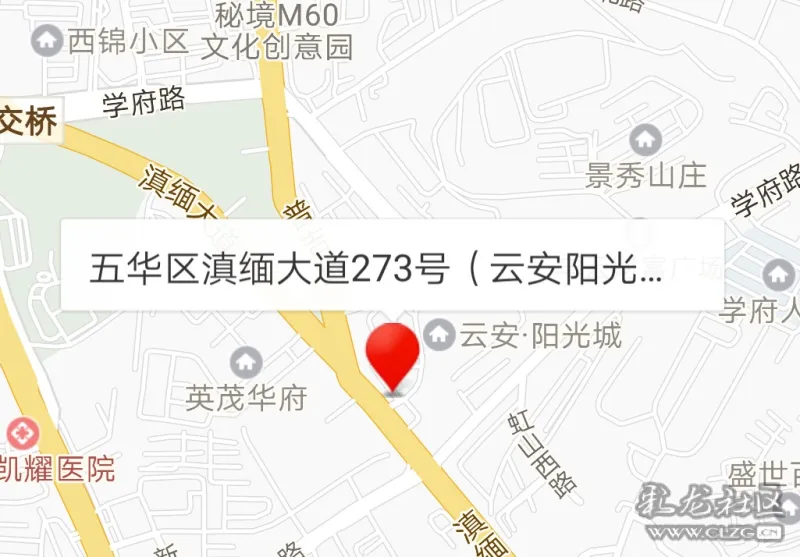Select the 英茂华府 place marker
This screenshot has height=557, width=800.
click(245, 362)
